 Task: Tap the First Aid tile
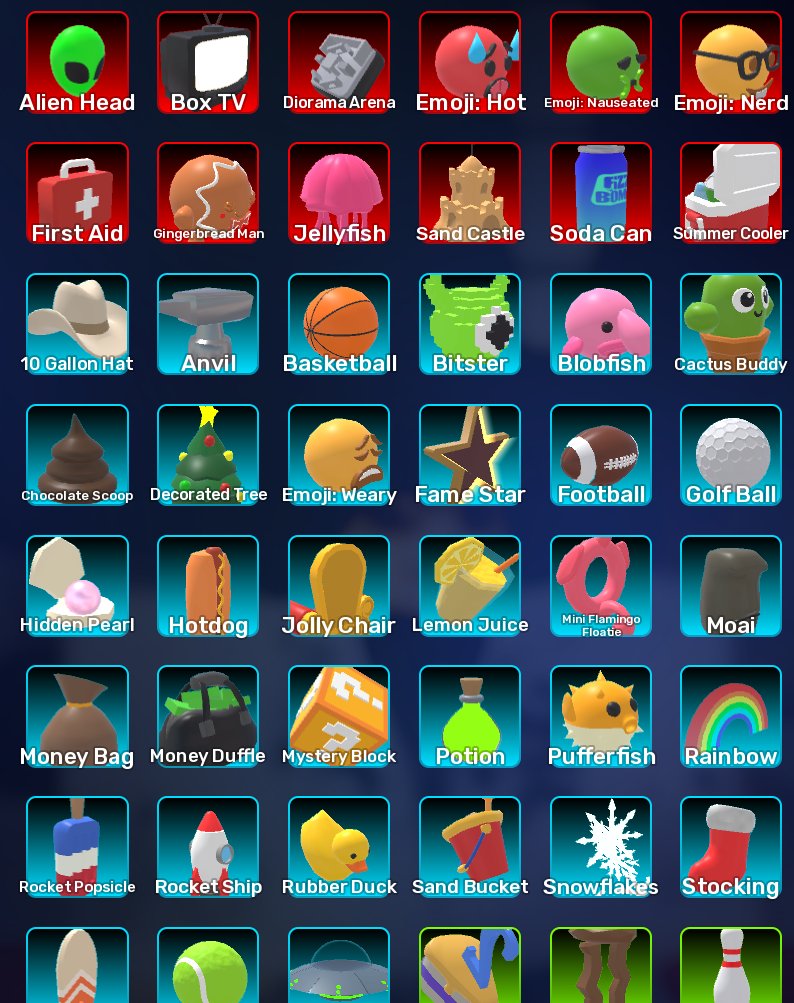coord(77,194)
